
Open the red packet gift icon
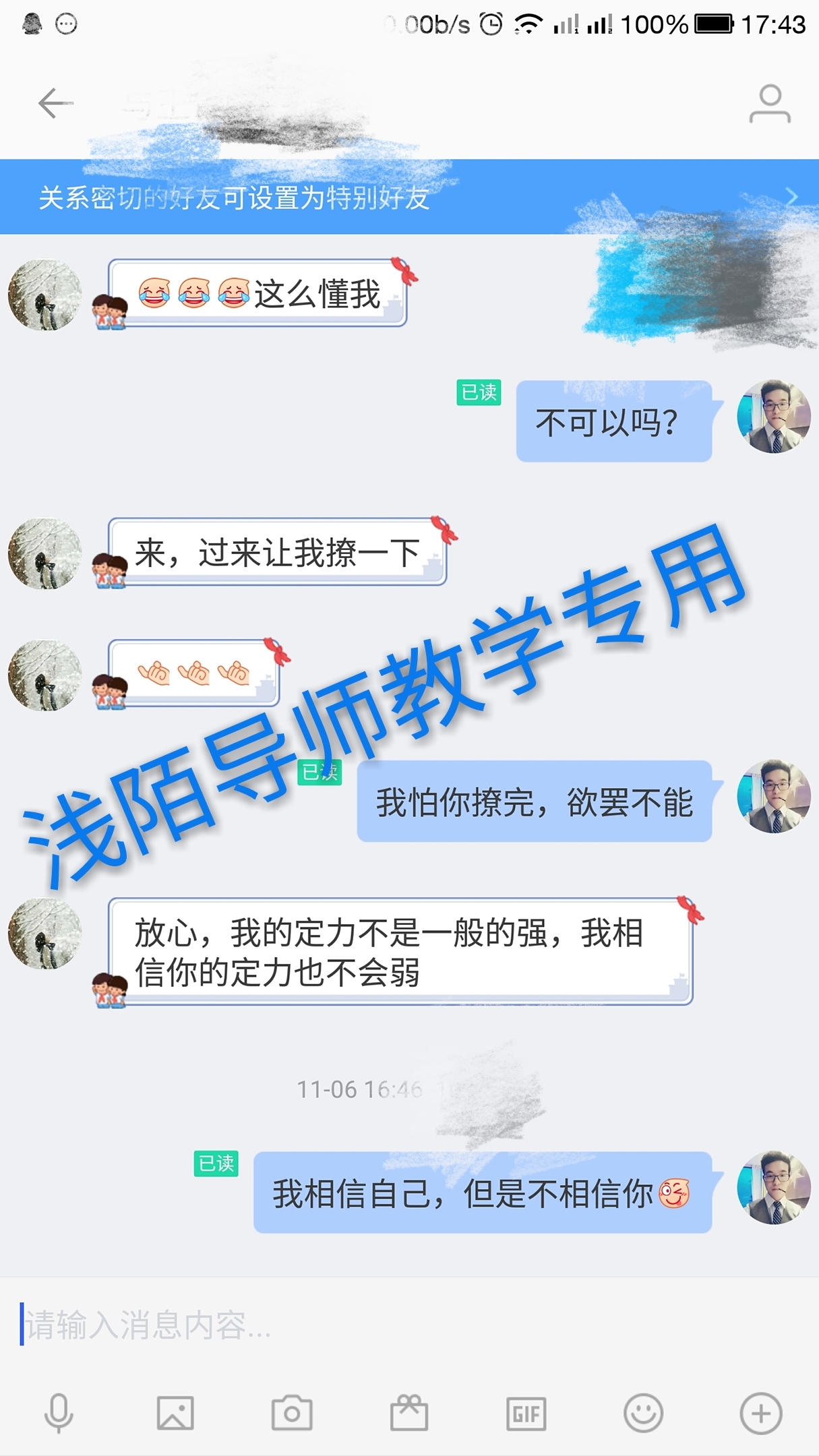(x=408, y=1413)
